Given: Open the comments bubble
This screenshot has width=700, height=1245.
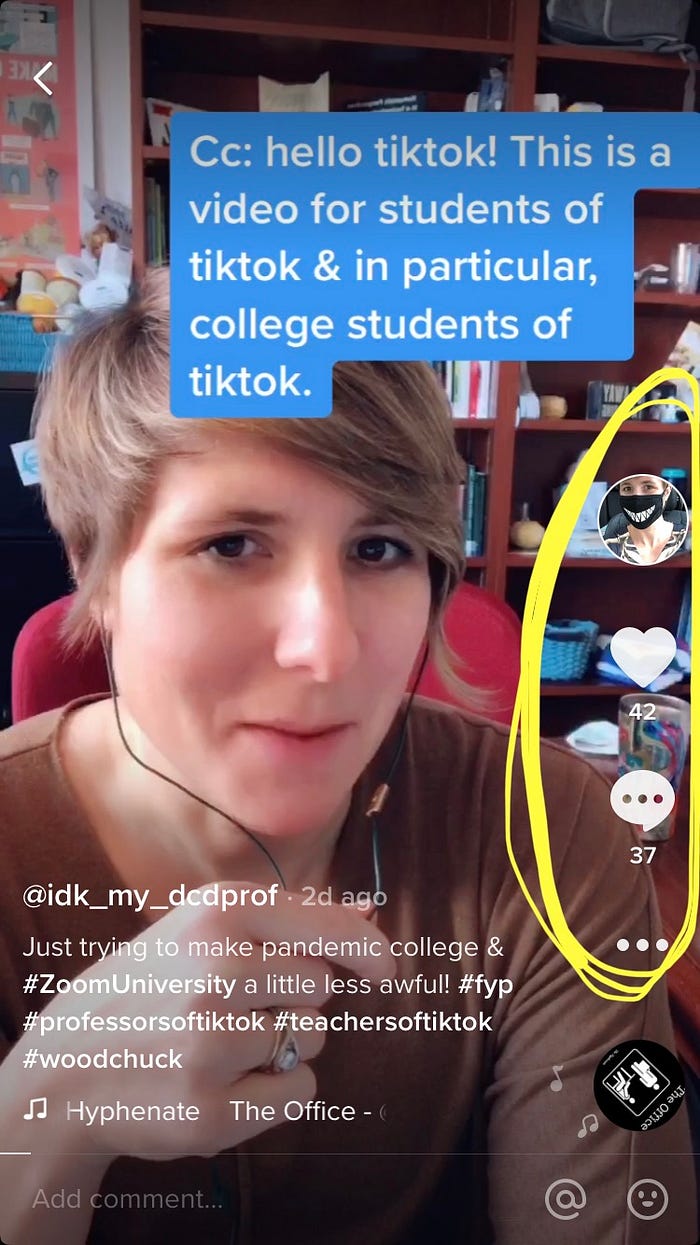Looking at the screenshot, I should [x=642, y=803].
